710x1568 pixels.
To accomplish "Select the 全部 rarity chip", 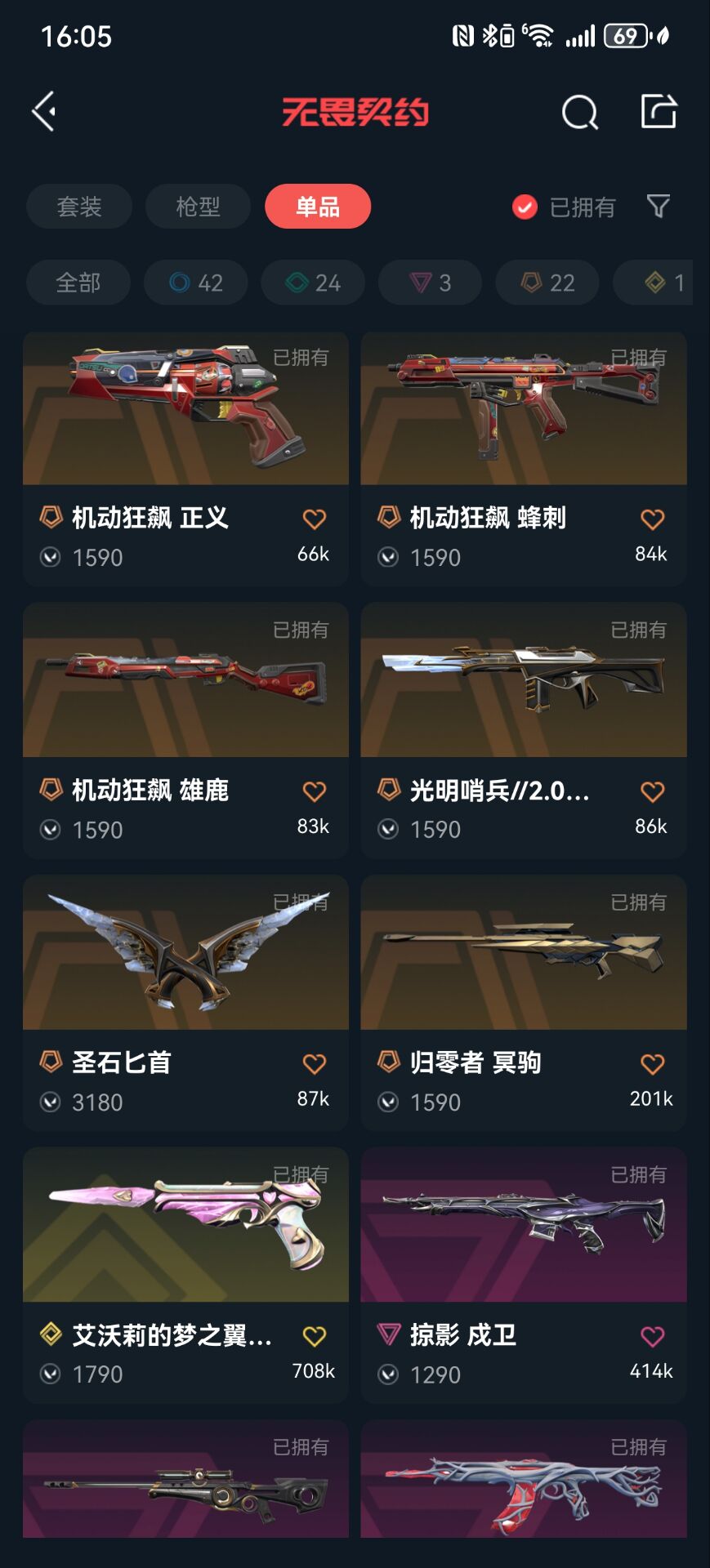I will (78, 283).
